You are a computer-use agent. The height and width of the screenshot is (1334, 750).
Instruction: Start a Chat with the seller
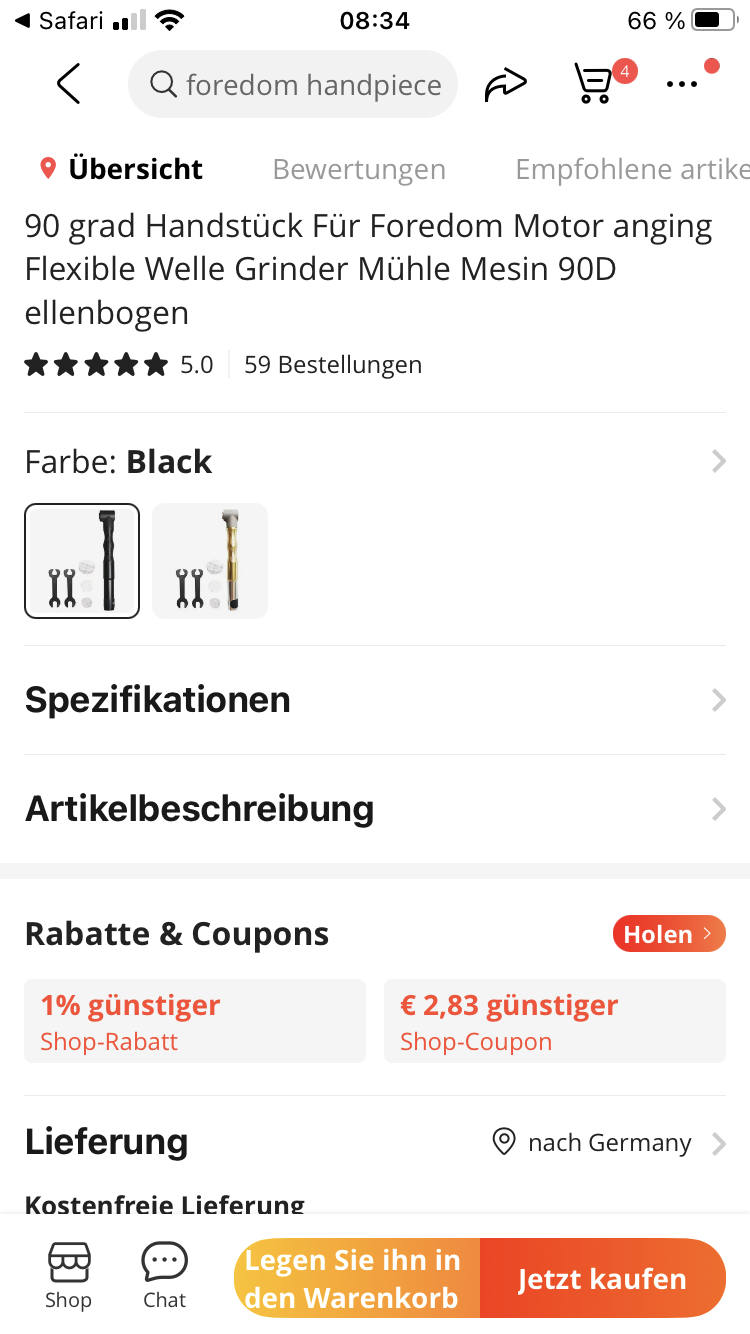pyautogui.click(x=164, y=1276)
